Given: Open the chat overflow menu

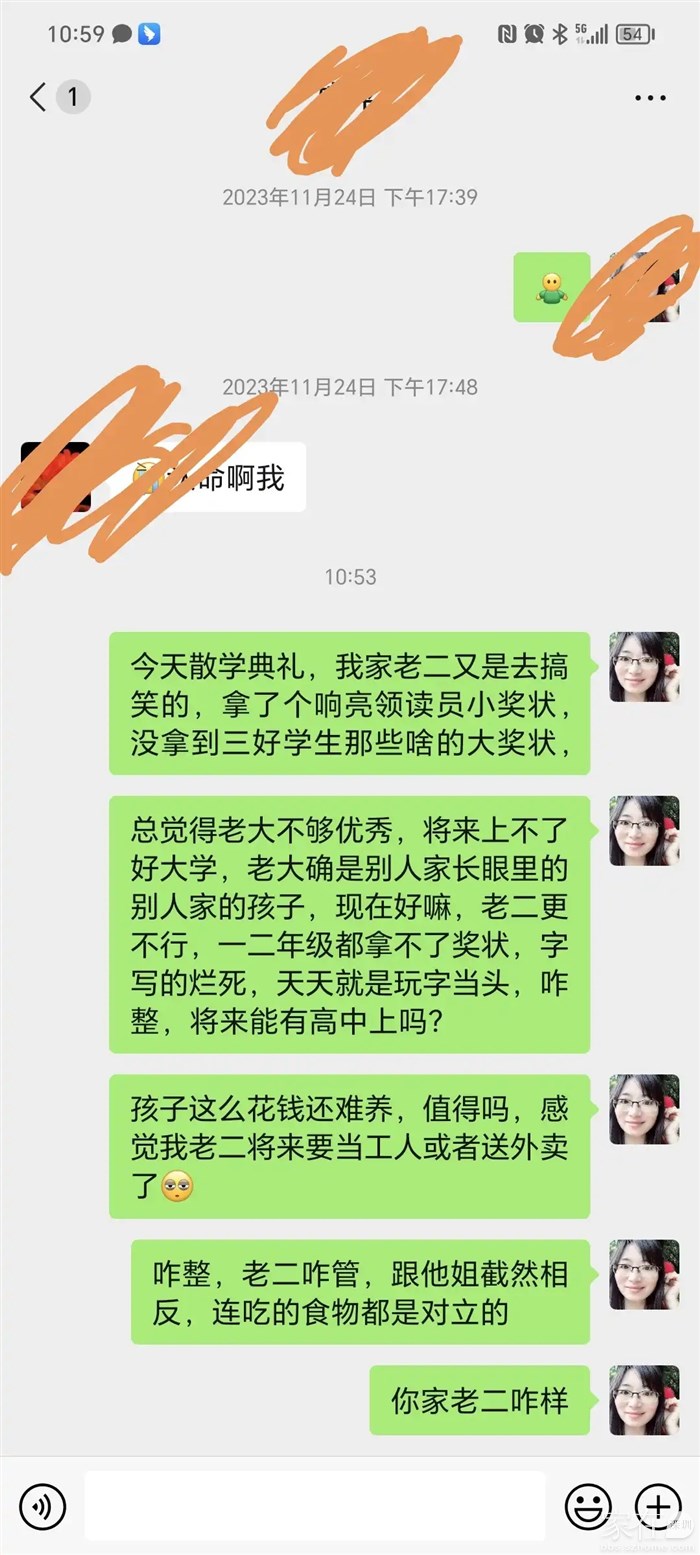Looking at the screenshot, I should coord(650,98).
